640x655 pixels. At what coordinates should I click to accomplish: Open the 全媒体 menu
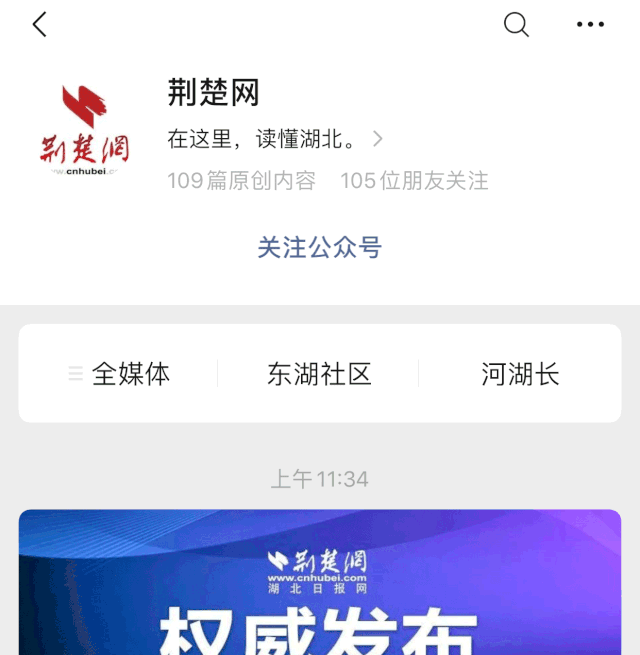pos(120,374)
